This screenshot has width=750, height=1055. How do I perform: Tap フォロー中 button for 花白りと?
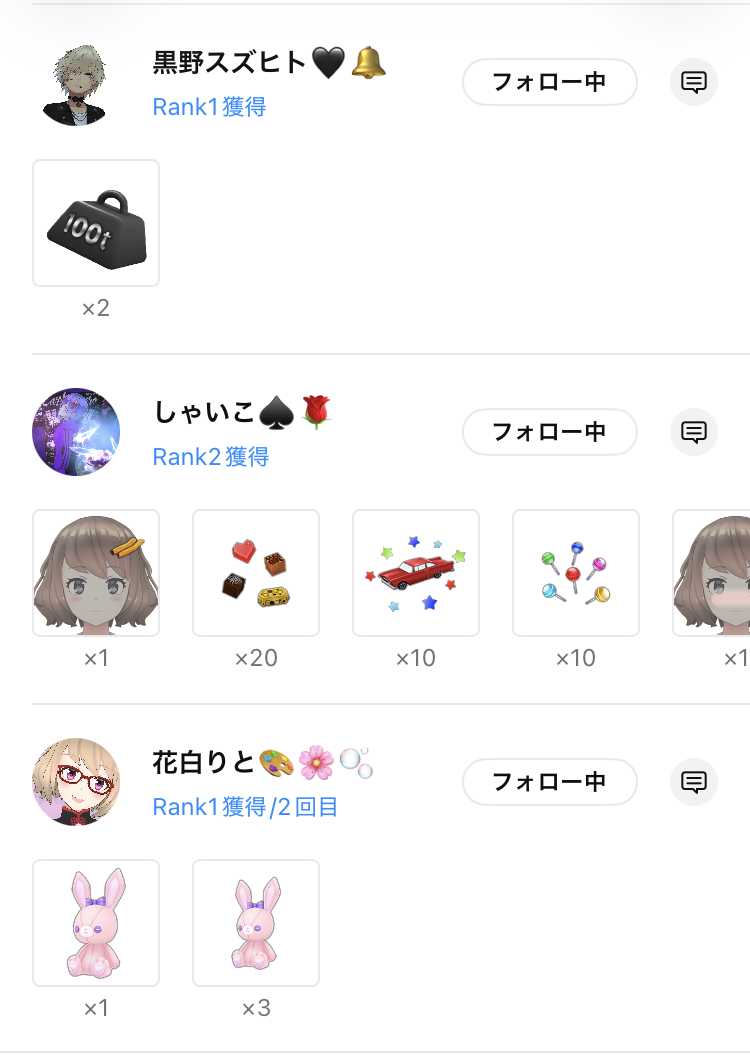click(549, 782)
